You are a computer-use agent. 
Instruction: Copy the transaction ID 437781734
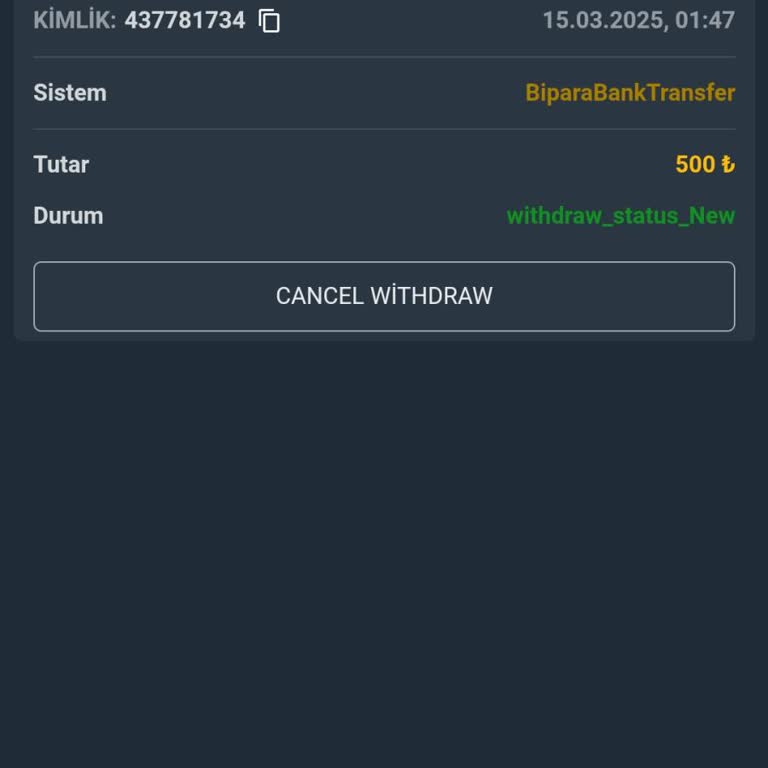coord(270,21)
